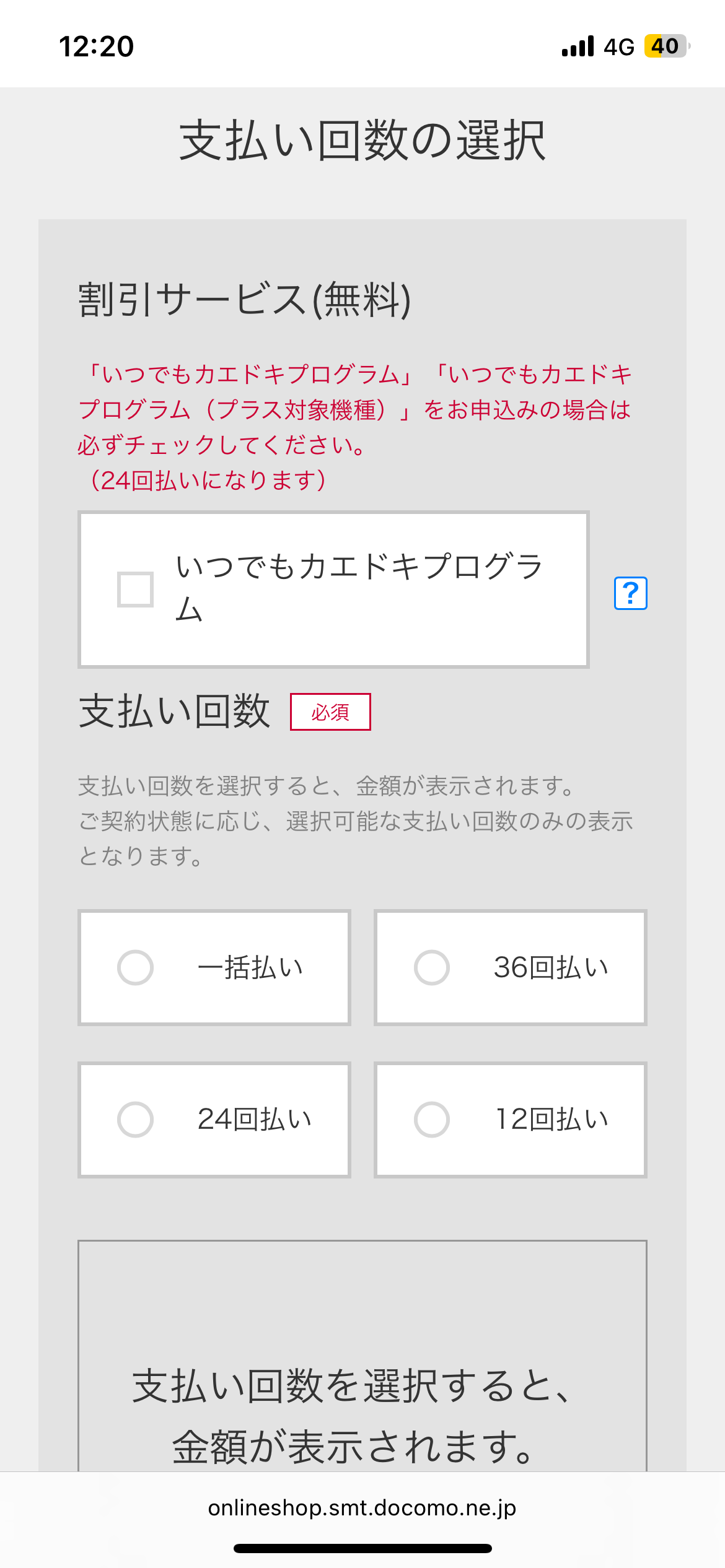725x1568 pixels.
Task: Click the 必須 required badge
Action: (x=330, y=712)
